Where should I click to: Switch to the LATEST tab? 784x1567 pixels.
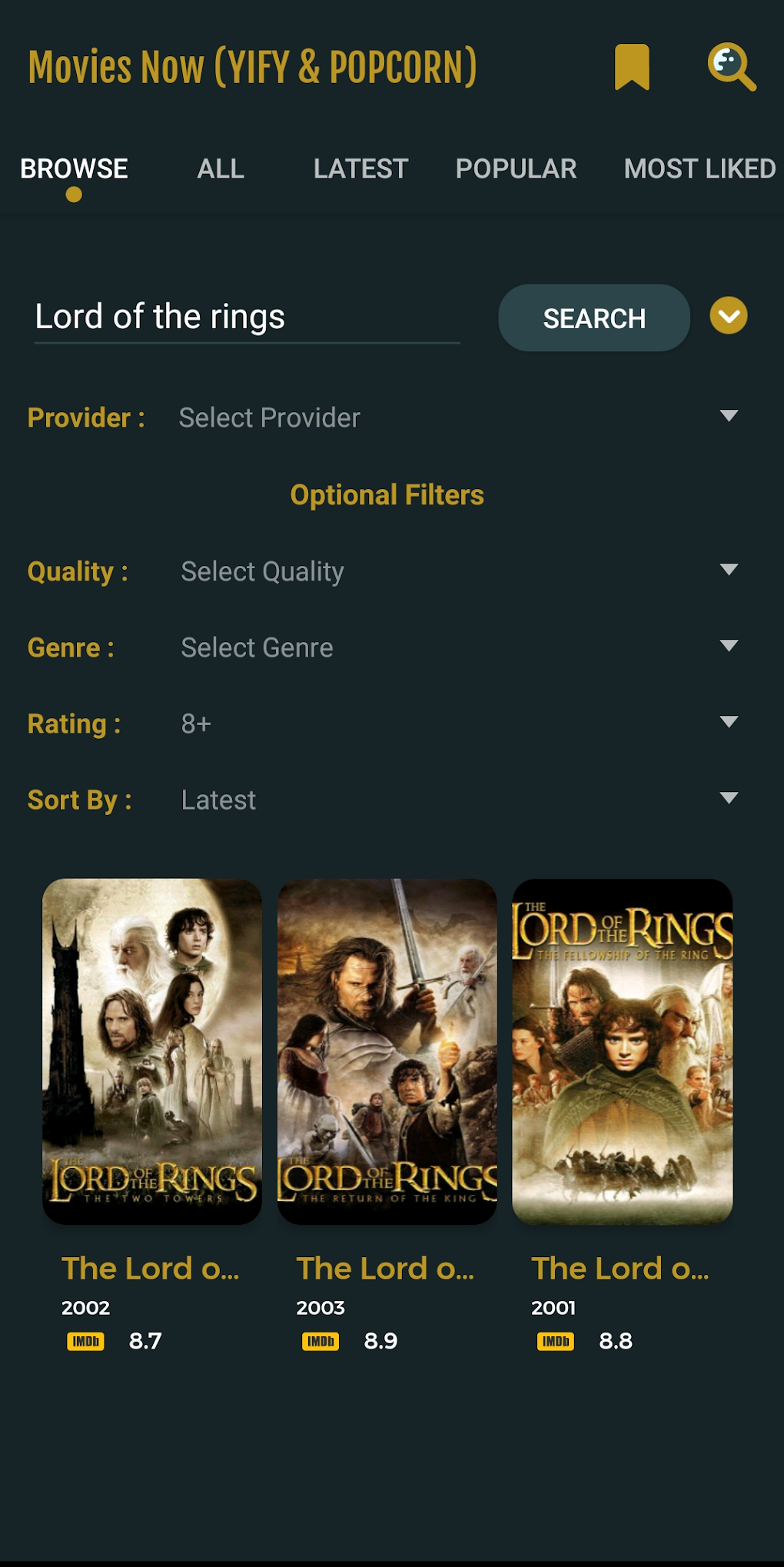click(360, 169)
